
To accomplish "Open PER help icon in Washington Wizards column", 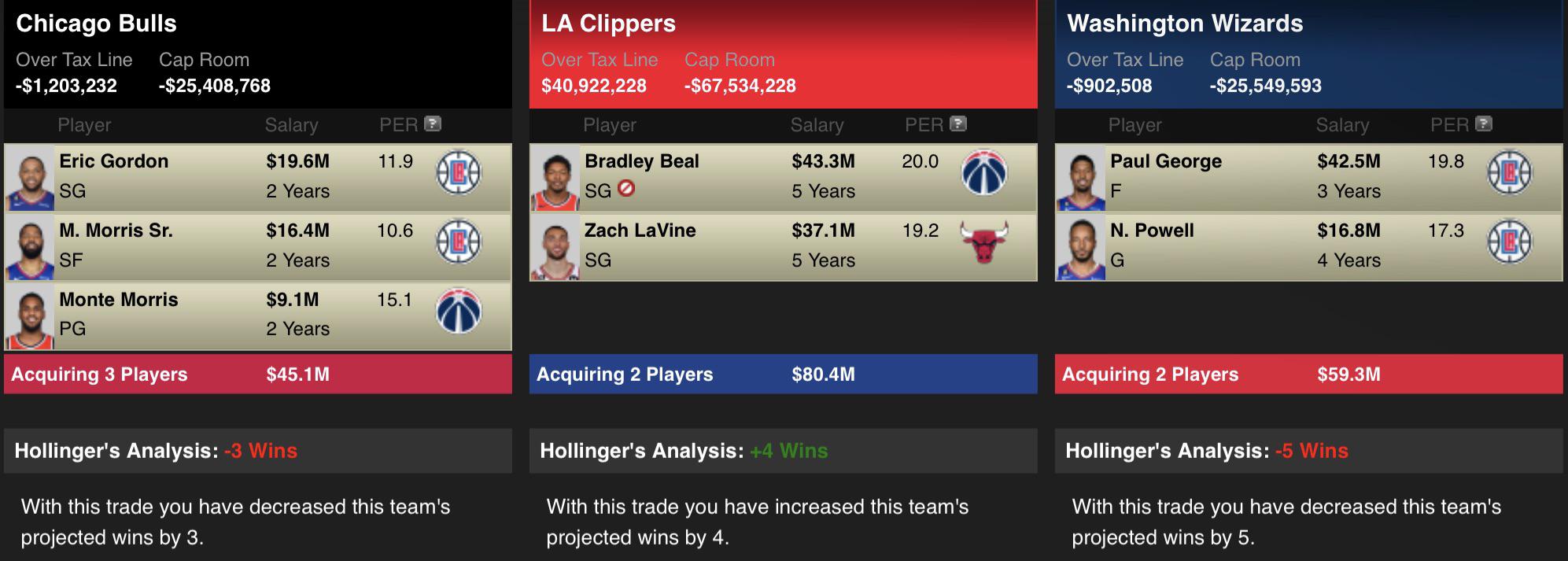I will 1484,124.
